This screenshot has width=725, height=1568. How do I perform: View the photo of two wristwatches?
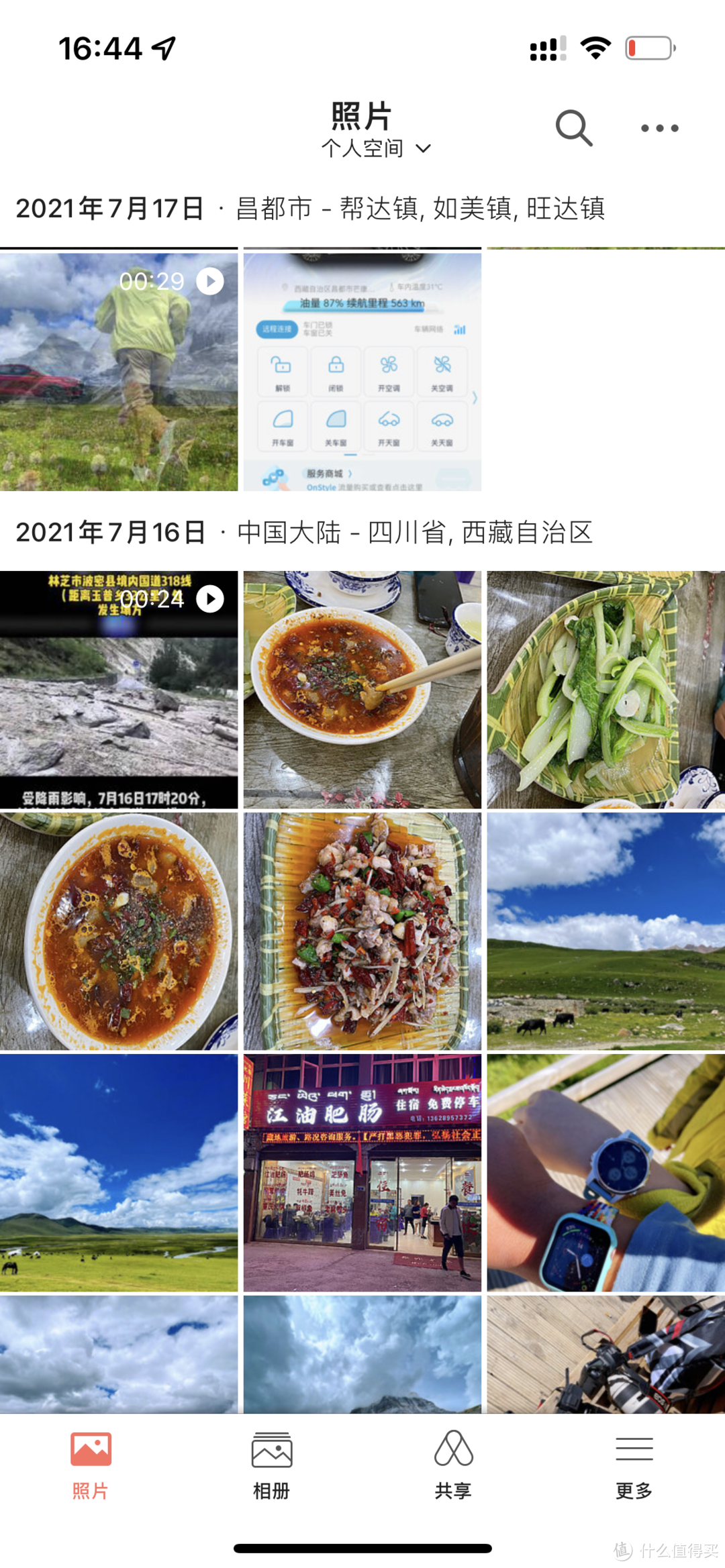tap(606, 1172)
